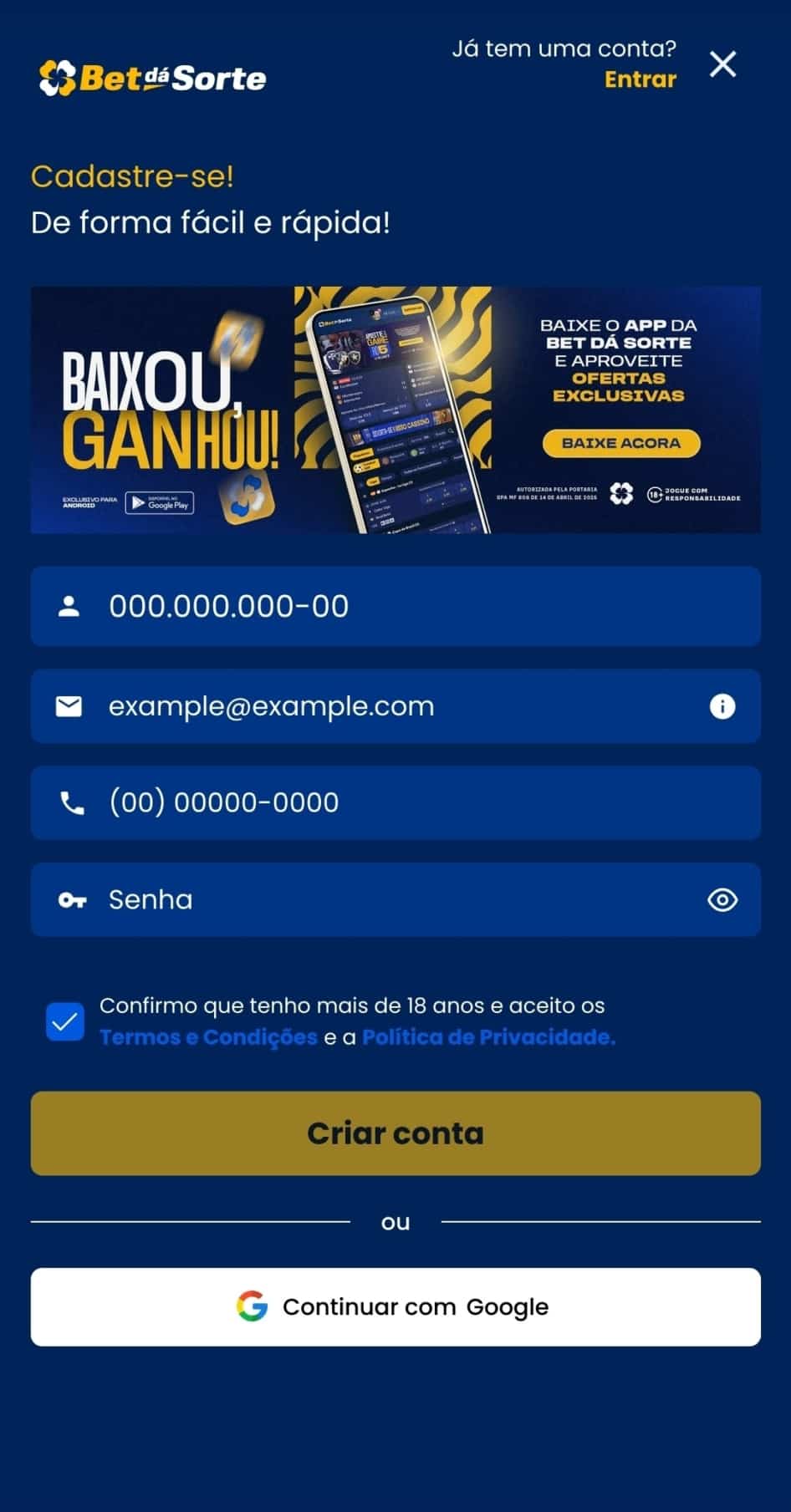Click the 18+ responsibility icon in the banner
Screen dimensions: 791x1512
coord(654,495)
